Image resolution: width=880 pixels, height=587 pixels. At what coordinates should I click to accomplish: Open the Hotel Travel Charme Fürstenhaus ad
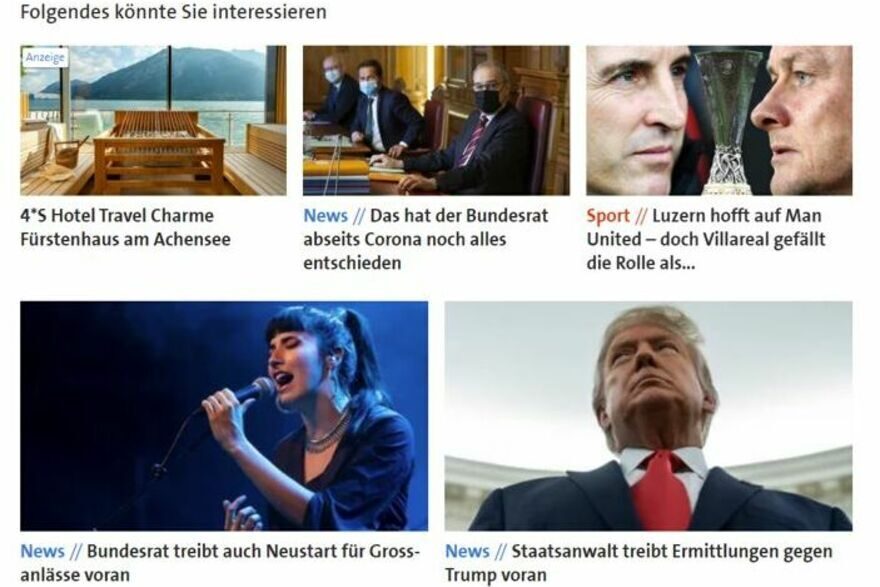coord(125,227)
